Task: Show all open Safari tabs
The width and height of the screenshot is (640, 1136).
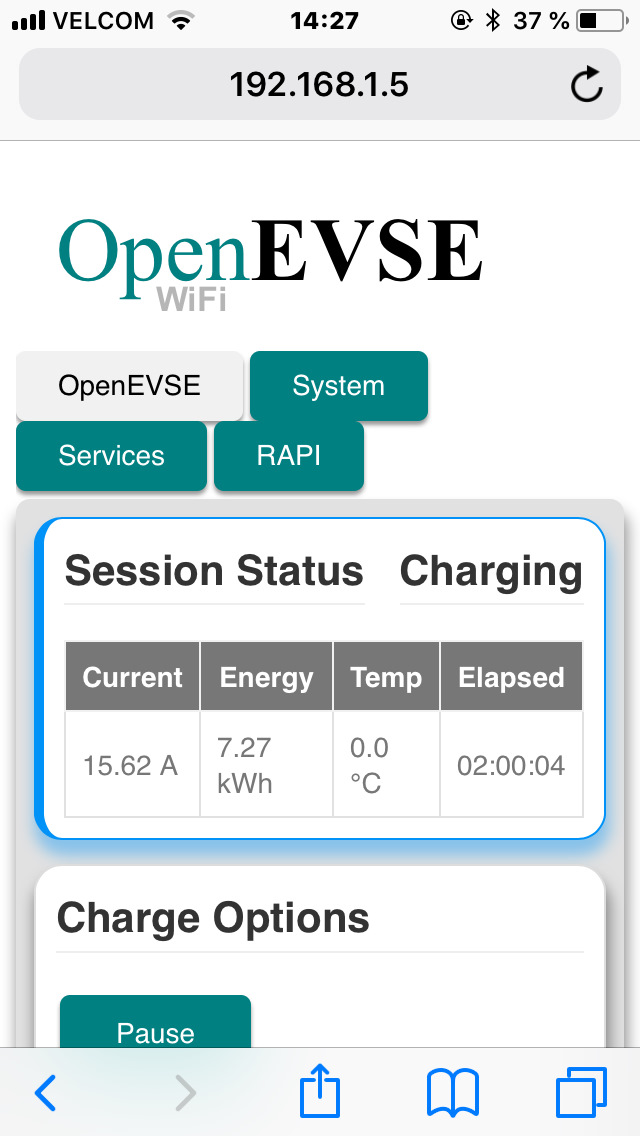Action: pos(581,1092)
